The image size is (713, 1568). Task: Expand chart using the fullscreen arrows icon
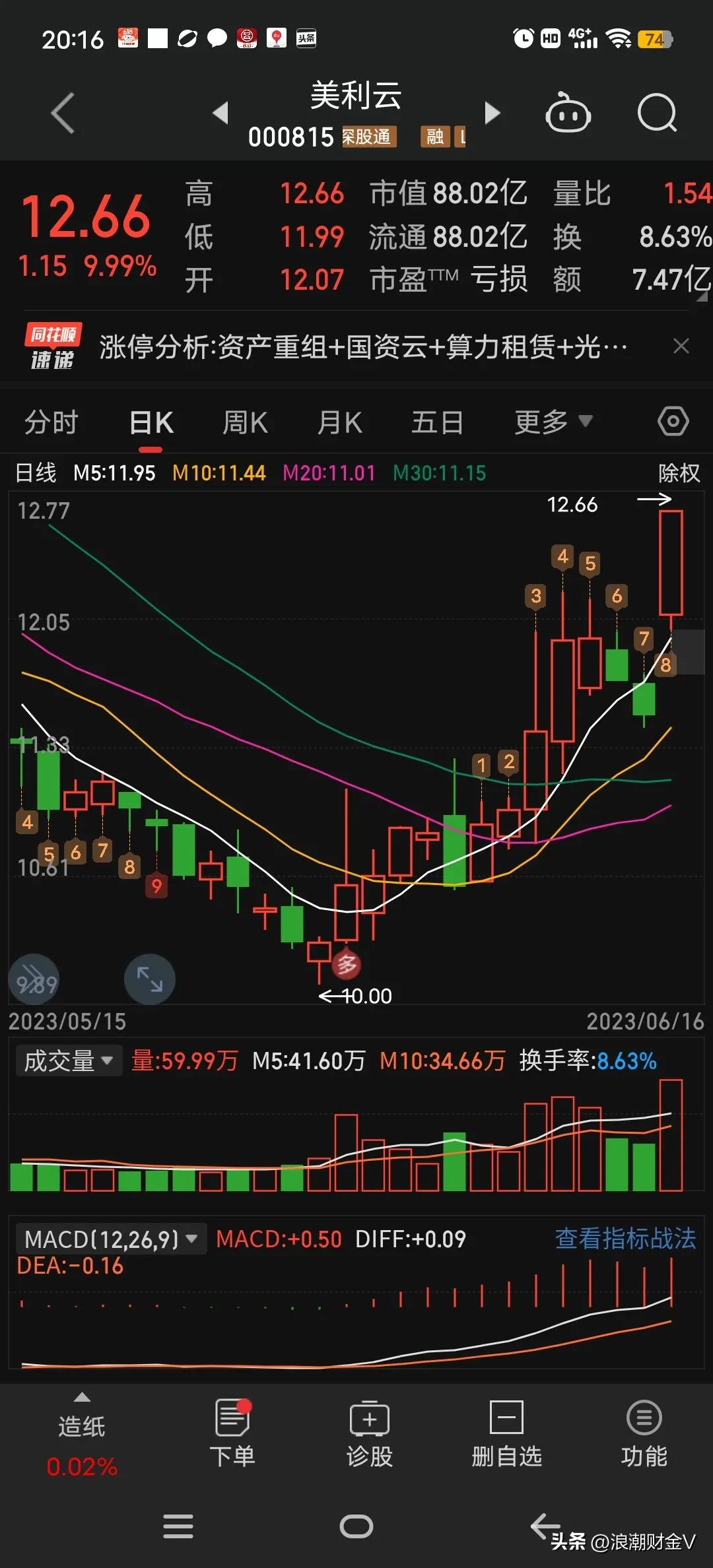pos(149,979)
